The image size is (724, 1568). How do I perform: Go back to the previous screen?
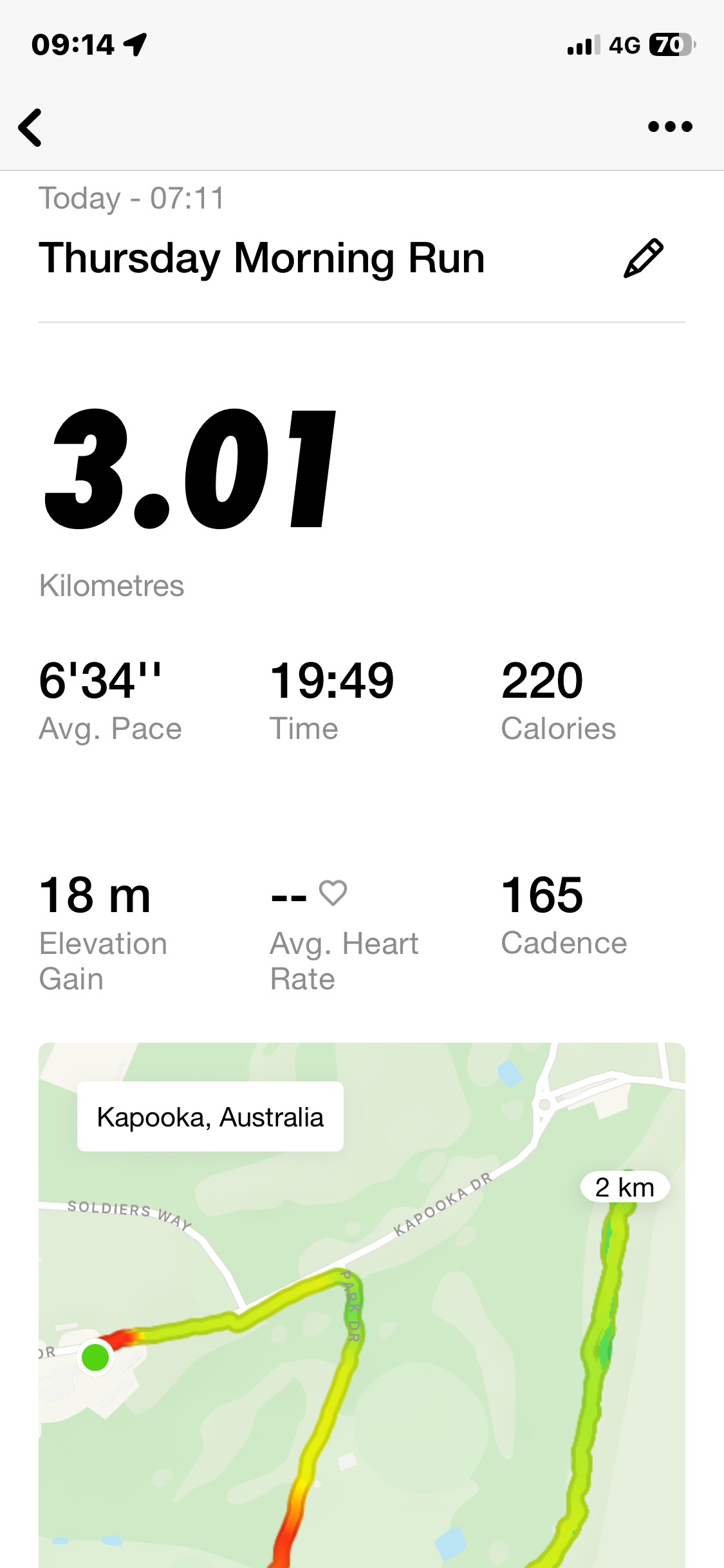tap(30, 127)
